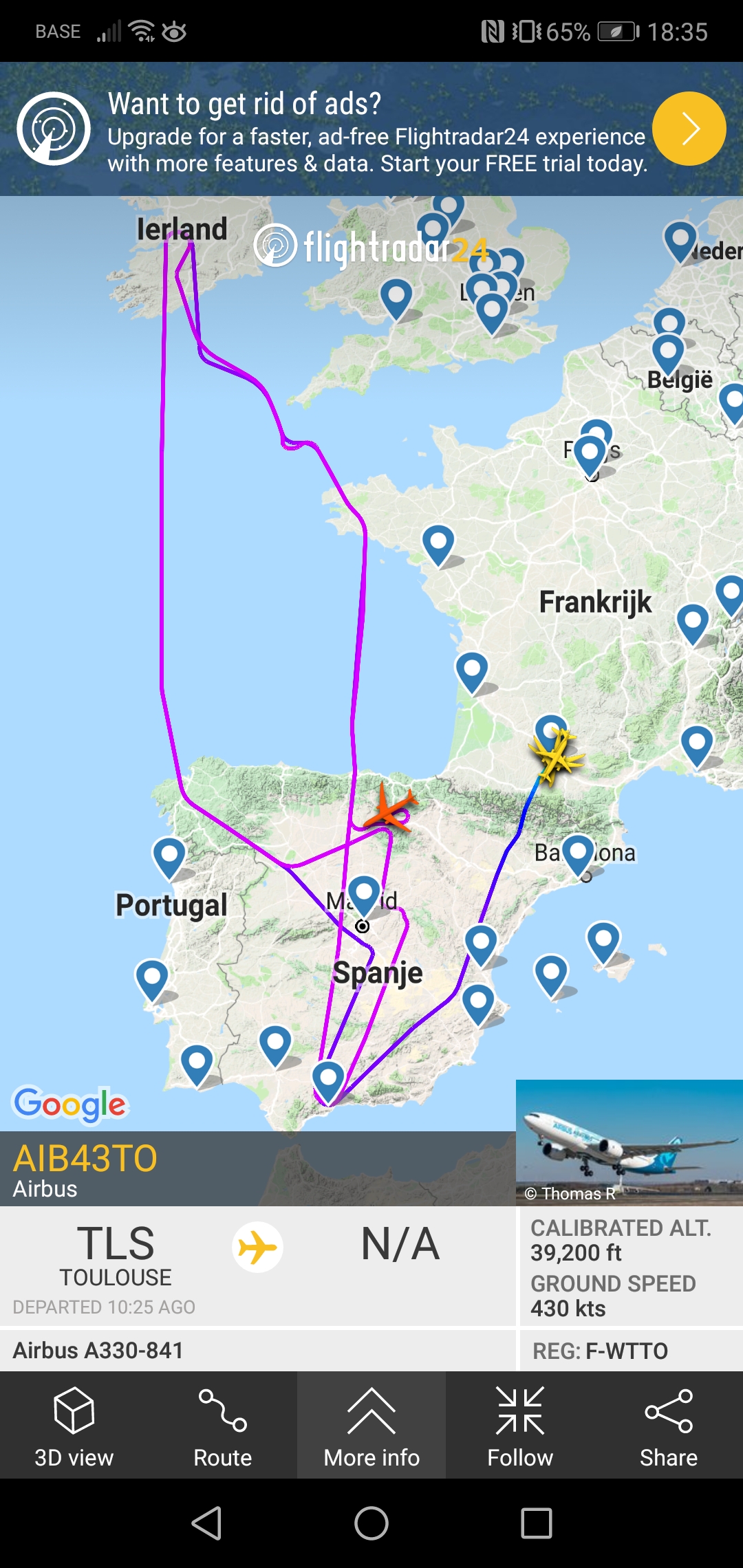Open the TLS Toulouse departure airport details
Viewport: 743px width, 1568px height.
116,1256
